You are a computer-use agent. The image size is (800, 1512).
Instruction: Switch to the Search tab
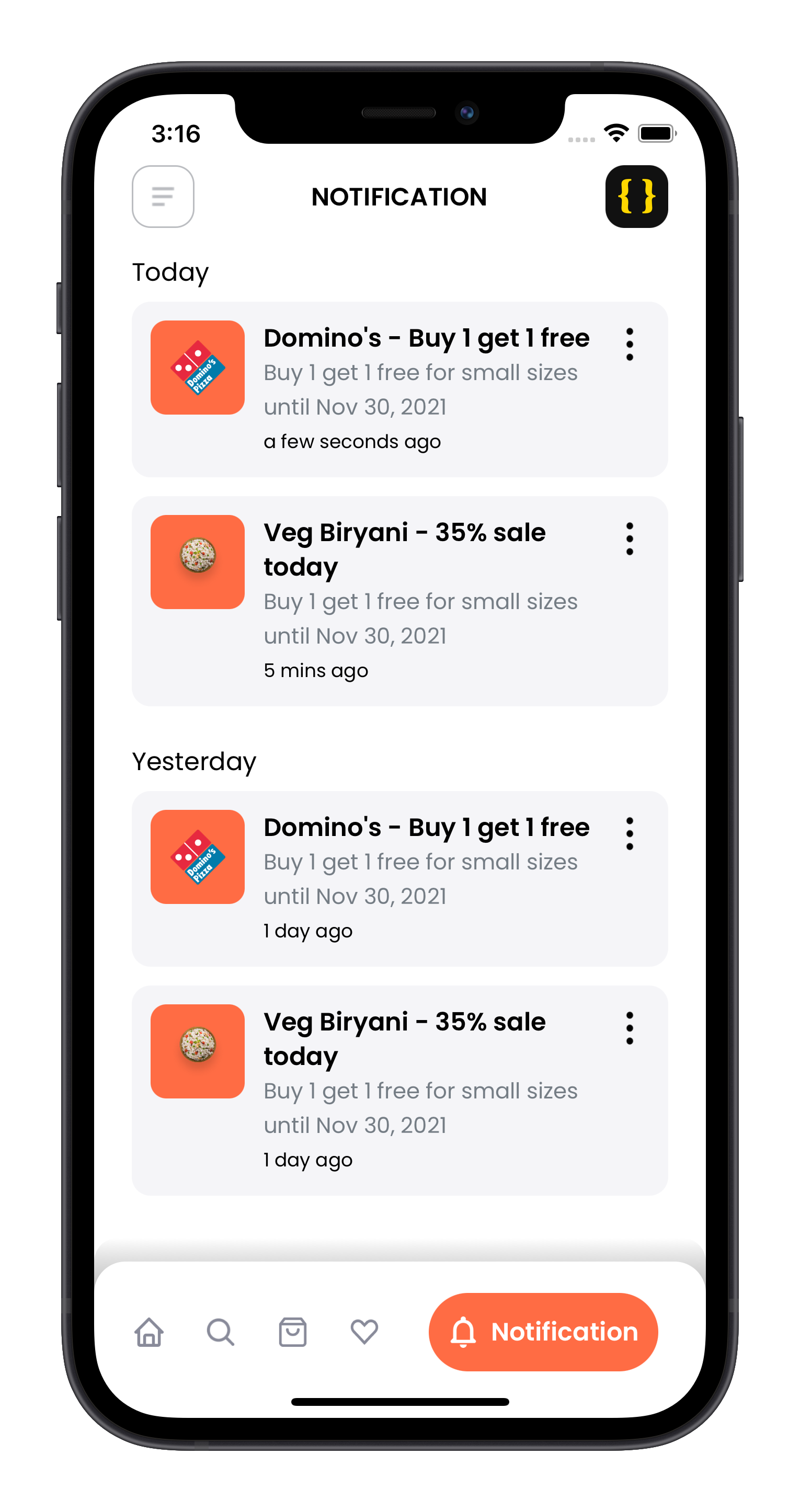(x=221, y=1332)
